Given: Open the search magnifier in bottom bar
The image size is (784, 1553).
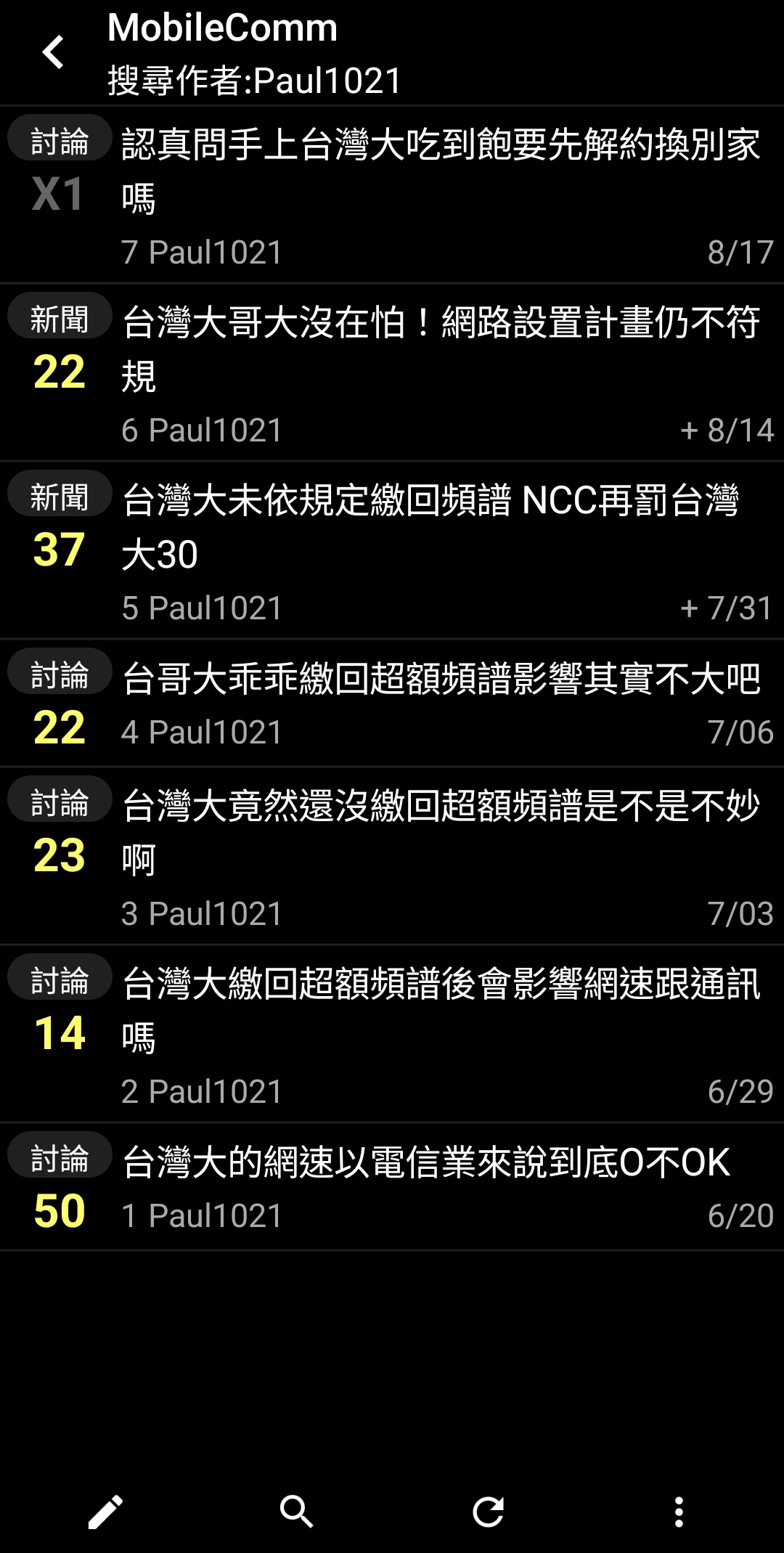Looking at the screenshot, I should tap(296, 1512).
